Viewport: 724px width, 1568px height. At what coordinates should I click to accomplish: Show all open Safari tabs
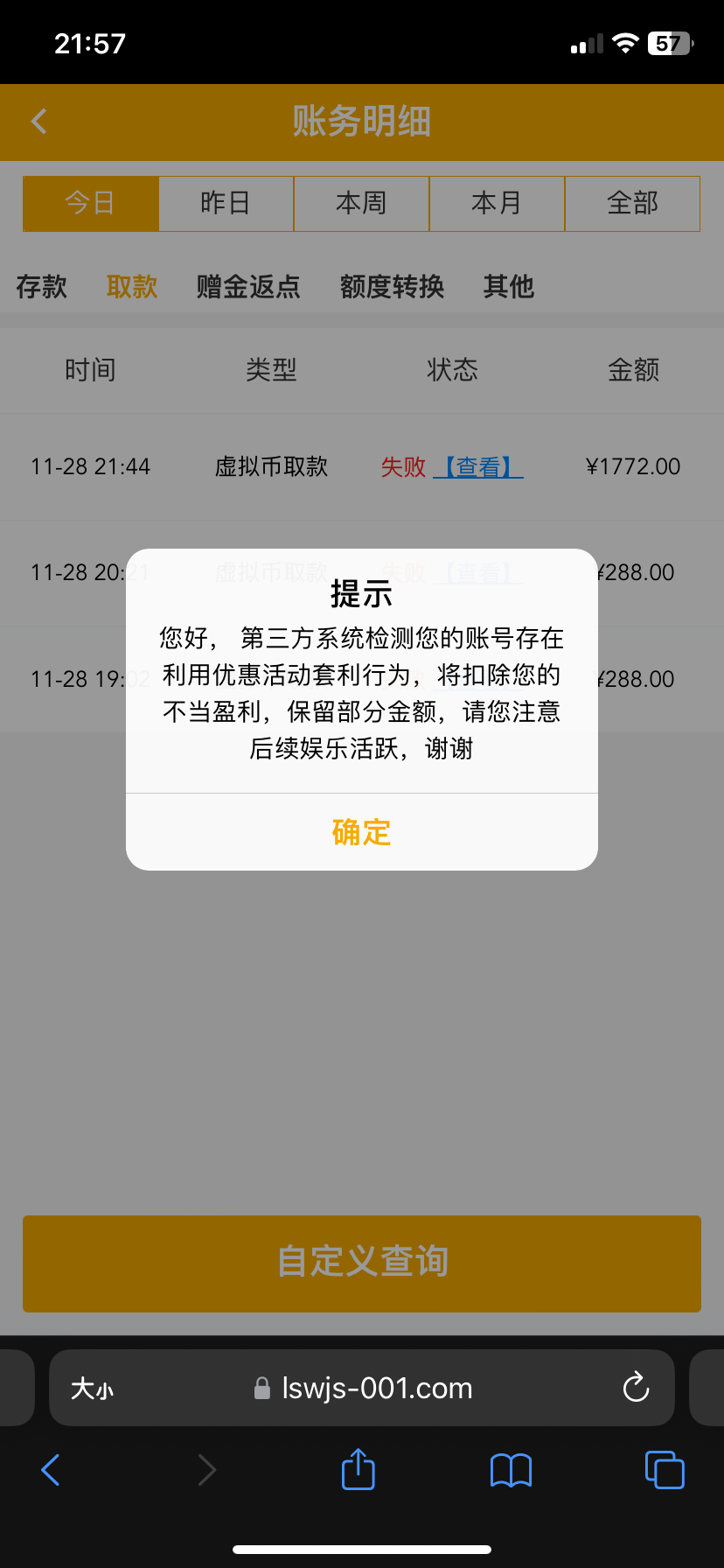(665, 1470)
